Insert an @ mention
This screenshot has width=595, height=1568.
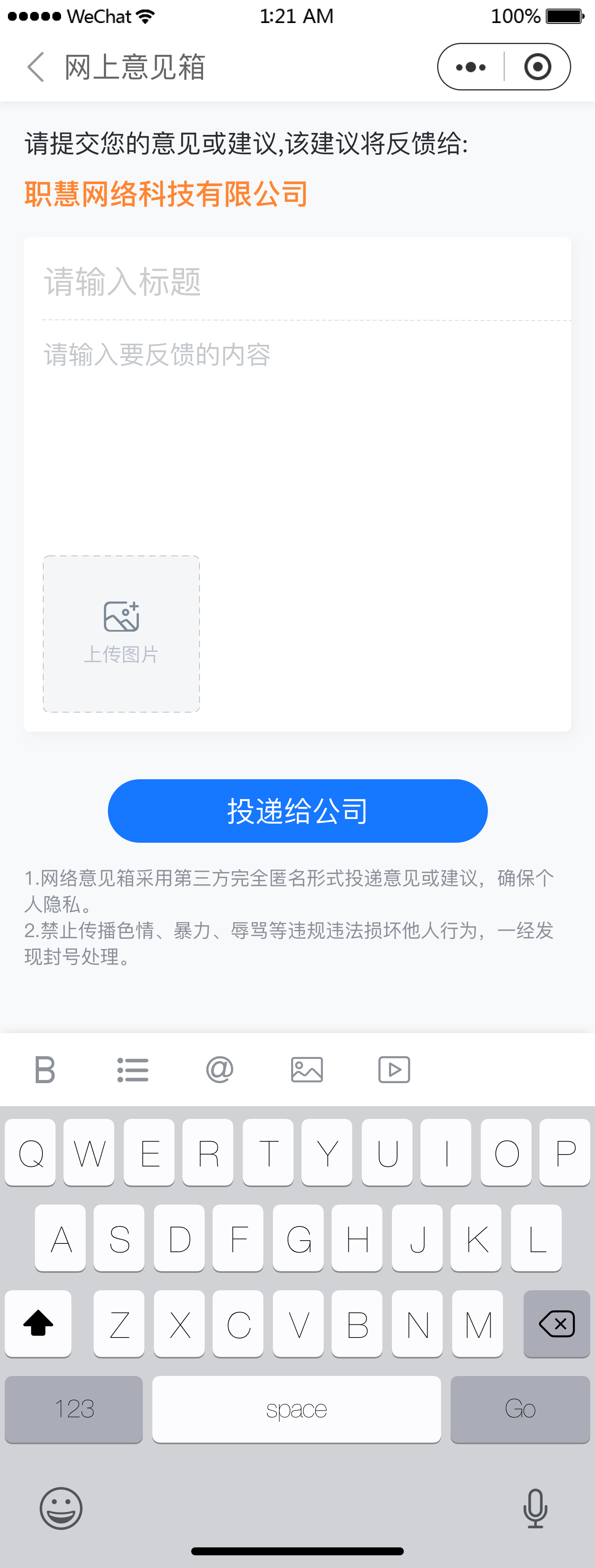pos(220,1070)
